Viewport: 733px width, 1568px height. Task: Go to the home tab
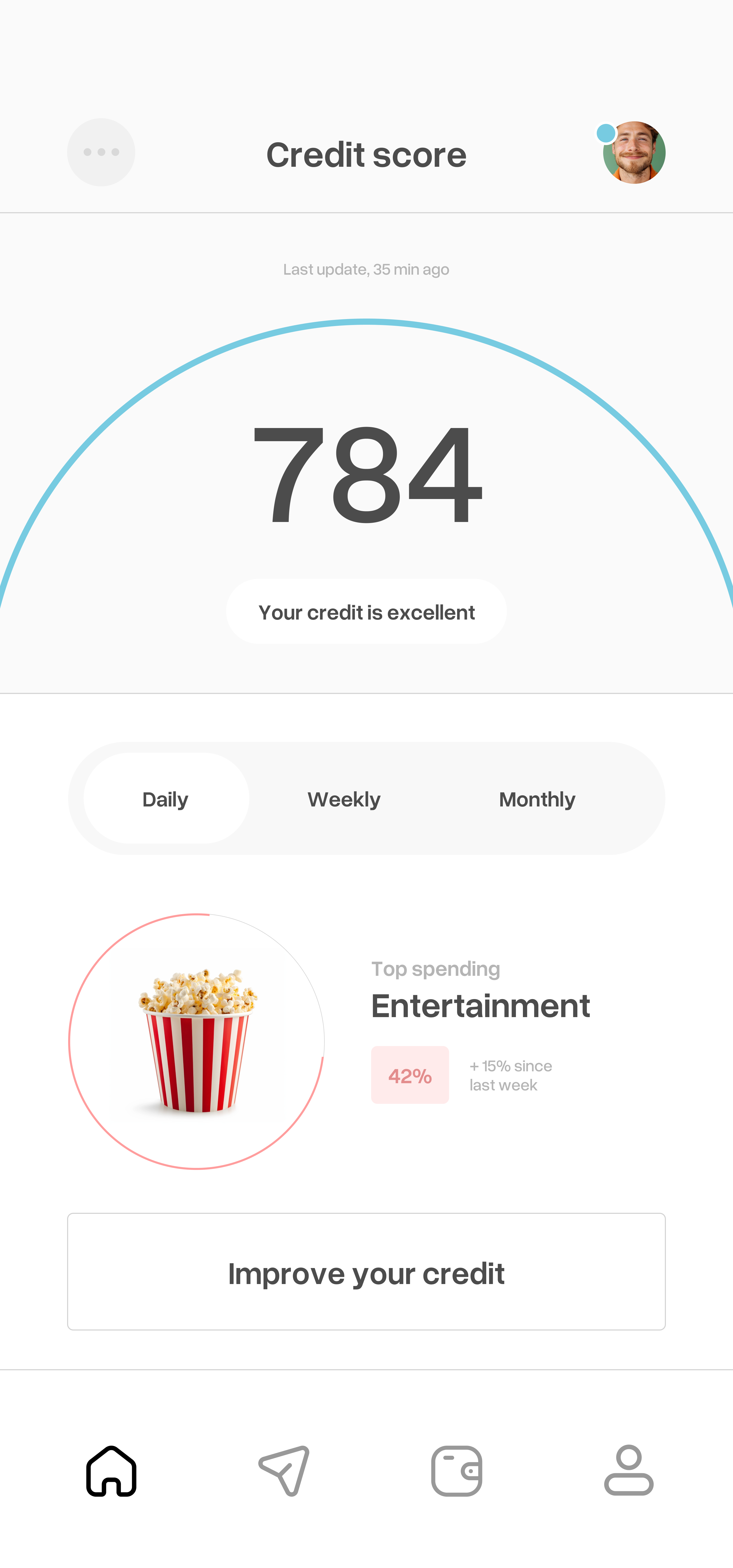click(111, 1471)
